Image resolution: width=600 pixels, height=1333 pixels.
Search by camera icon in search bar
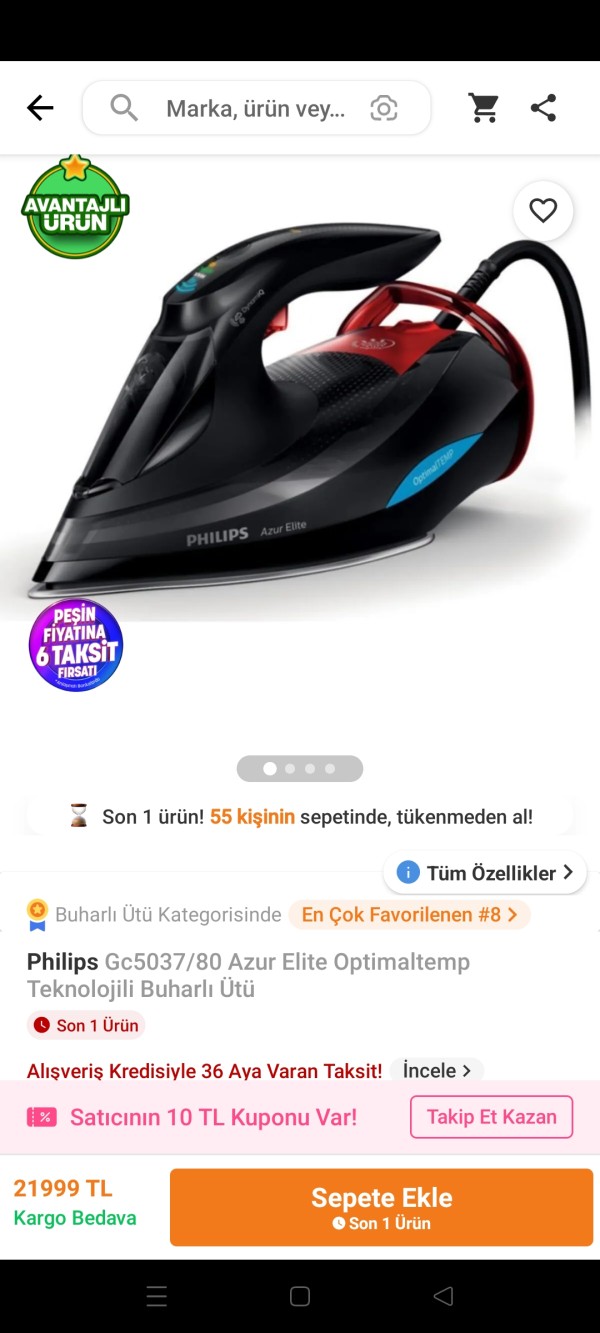[x=384, y=108]
